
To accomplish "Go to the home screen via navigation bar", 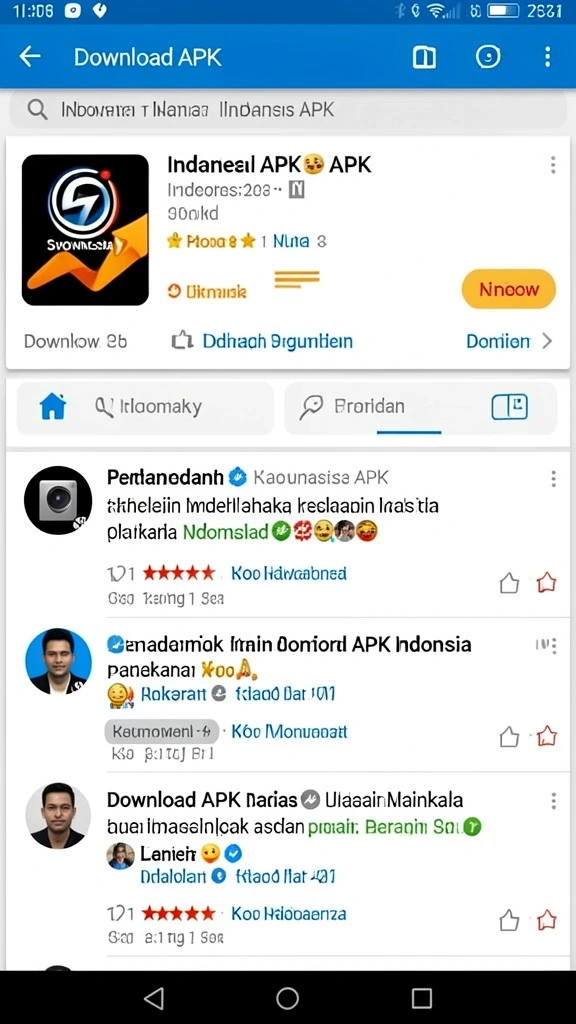I will tap(287, 998).
